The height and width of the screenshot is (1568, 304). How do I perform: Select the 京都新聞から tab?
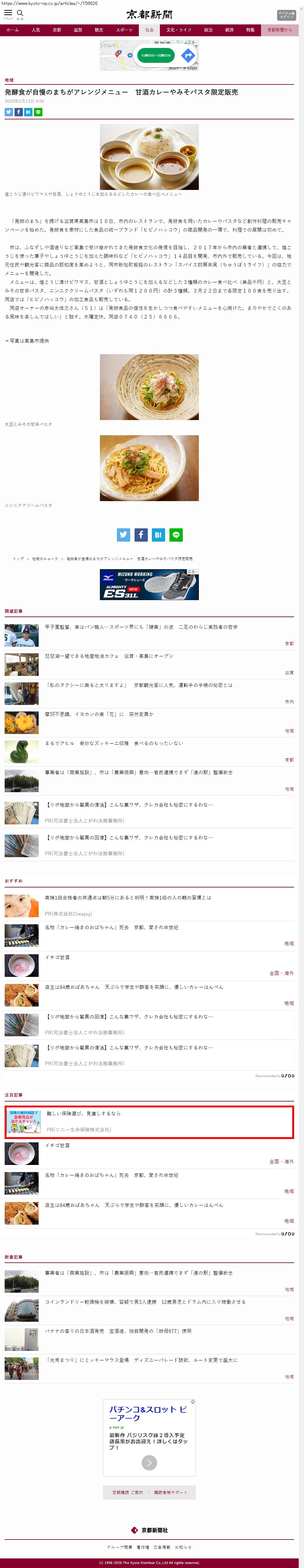[x=280, y=30]
